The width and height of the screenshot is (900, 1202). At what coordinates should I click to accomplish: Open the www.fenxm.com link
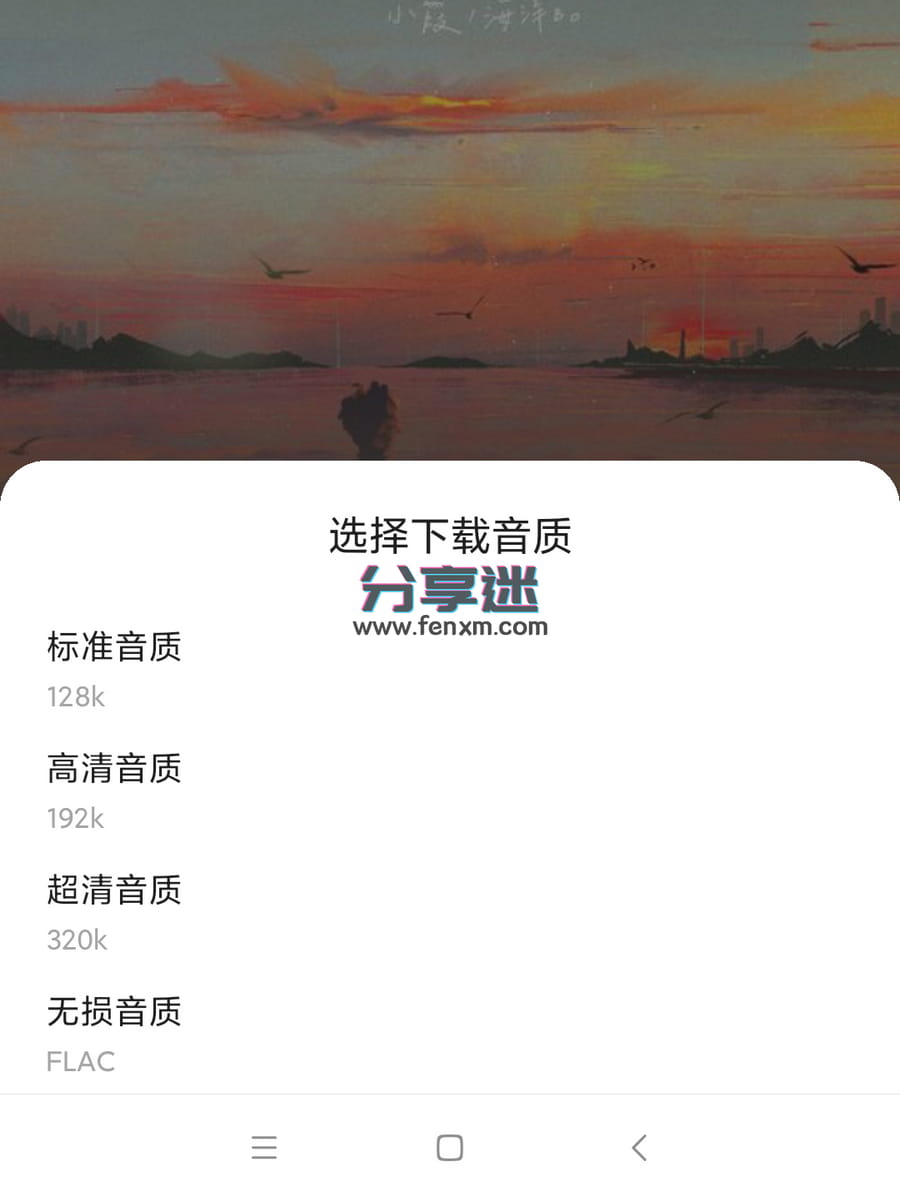tap(451, 628)
